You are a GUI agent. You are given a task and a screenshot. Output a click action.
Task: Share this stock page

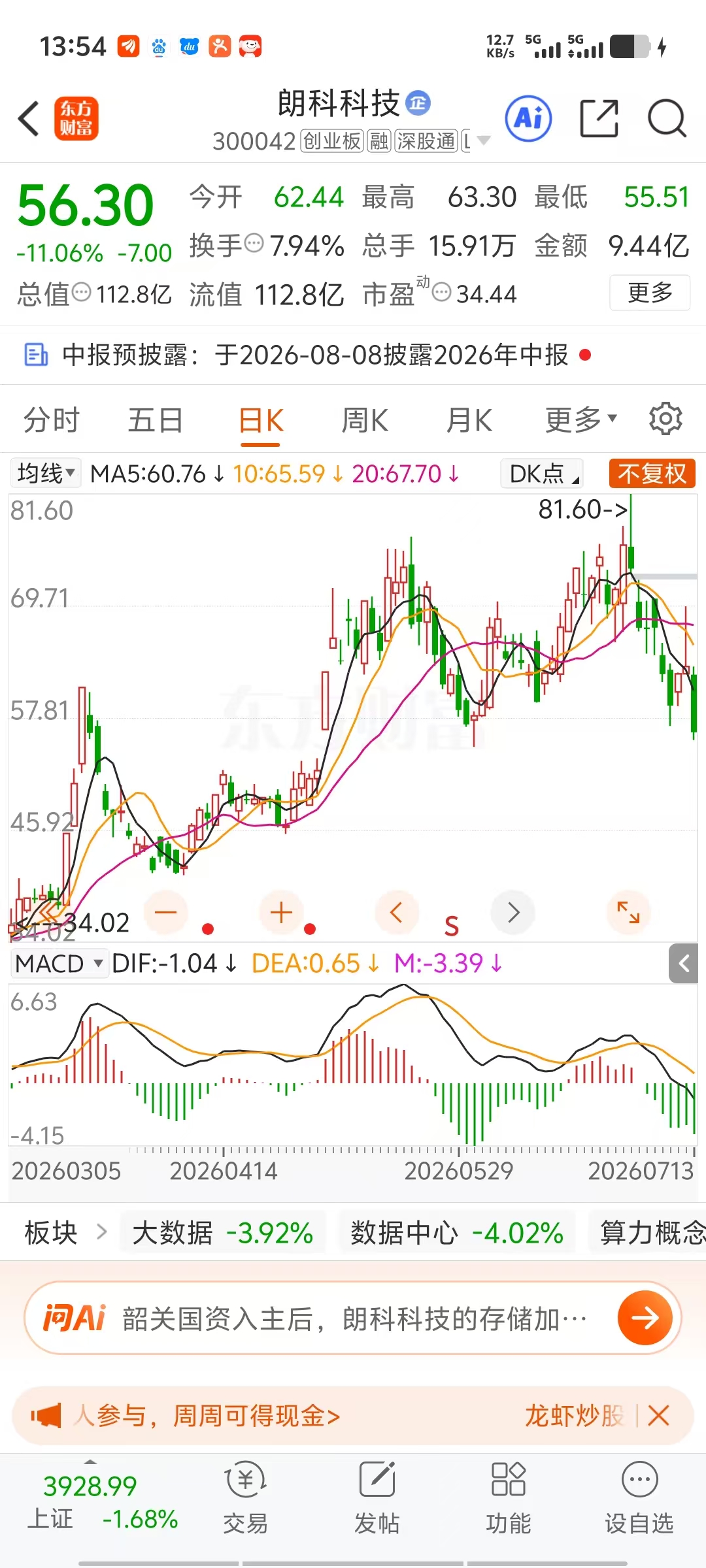click(599, 119)
